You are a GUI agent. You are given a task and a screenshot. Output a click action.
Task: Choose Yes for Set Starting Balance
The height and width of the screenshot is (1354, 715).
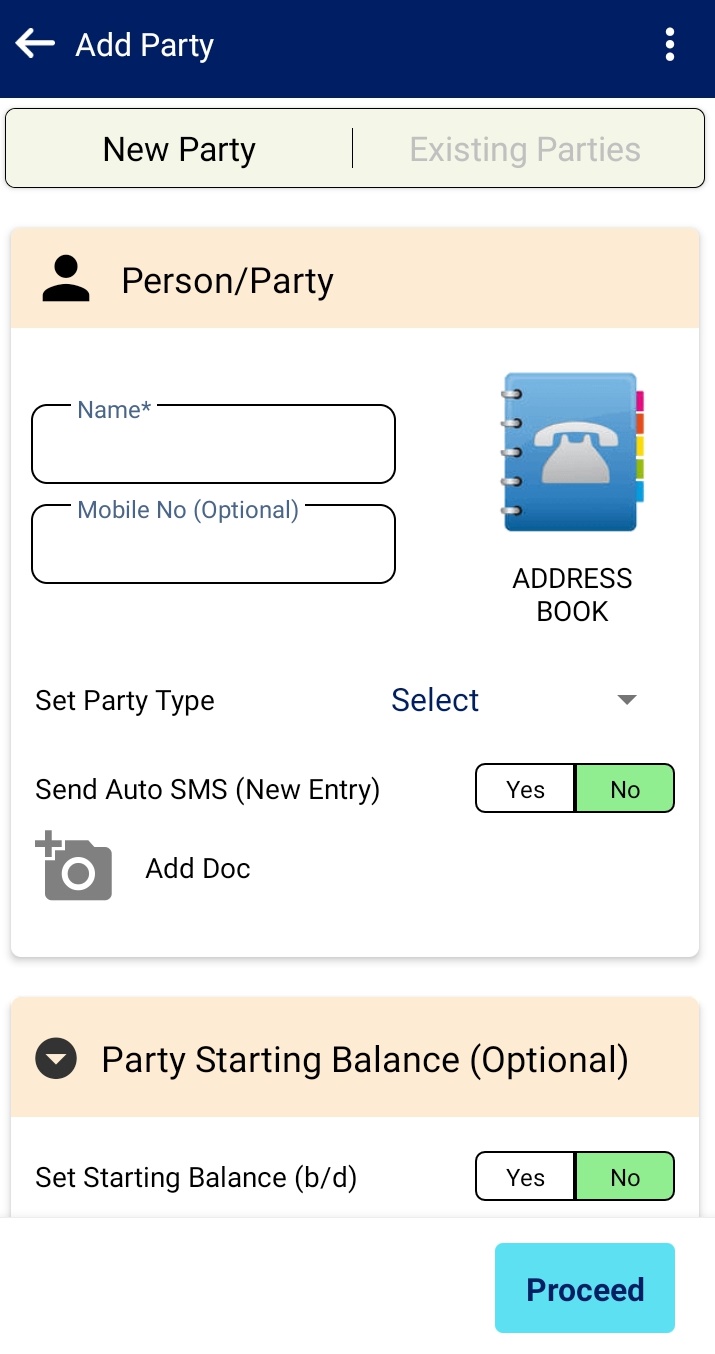click(x=525, y=1177)
